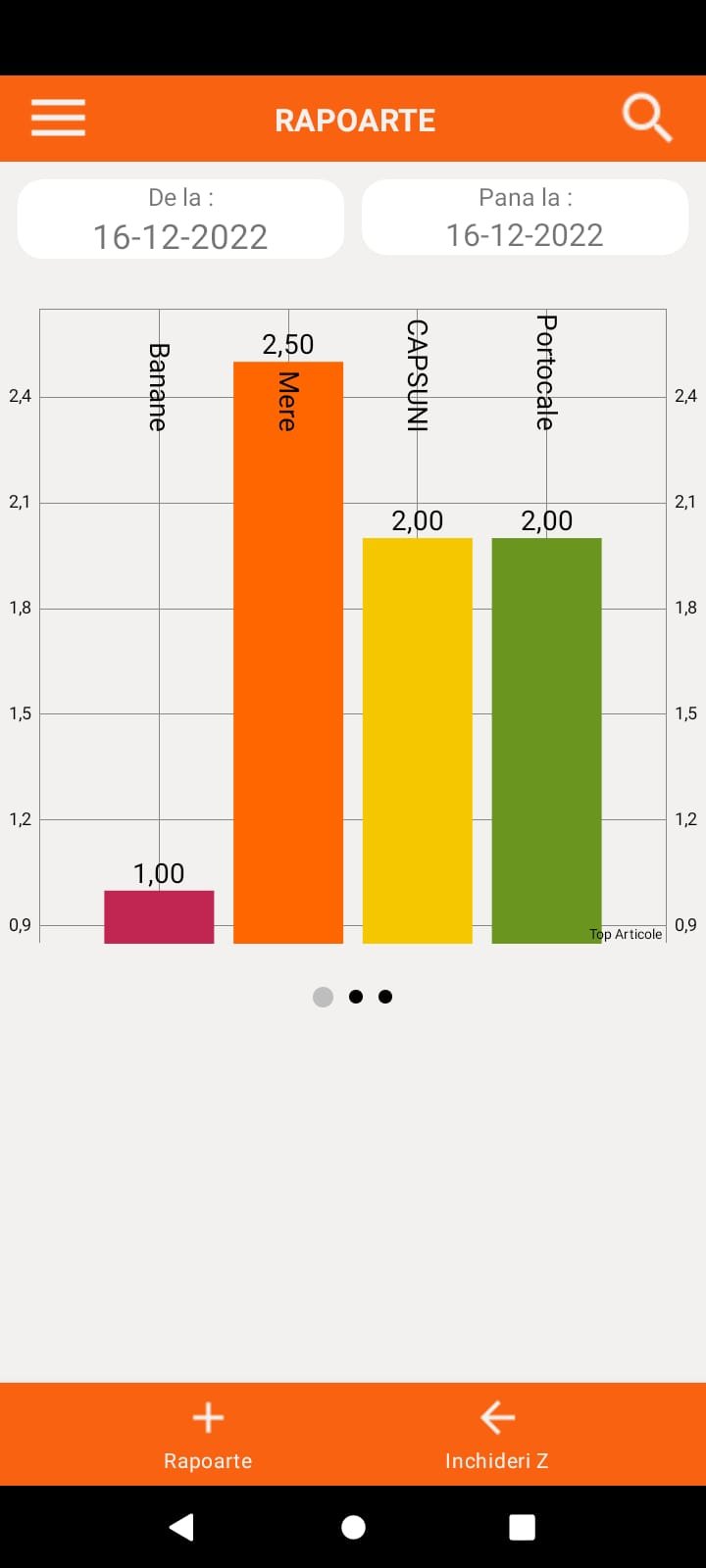Go to the third chart page dot
Viewport: 706px width, 1568px height.
point(385,997)
